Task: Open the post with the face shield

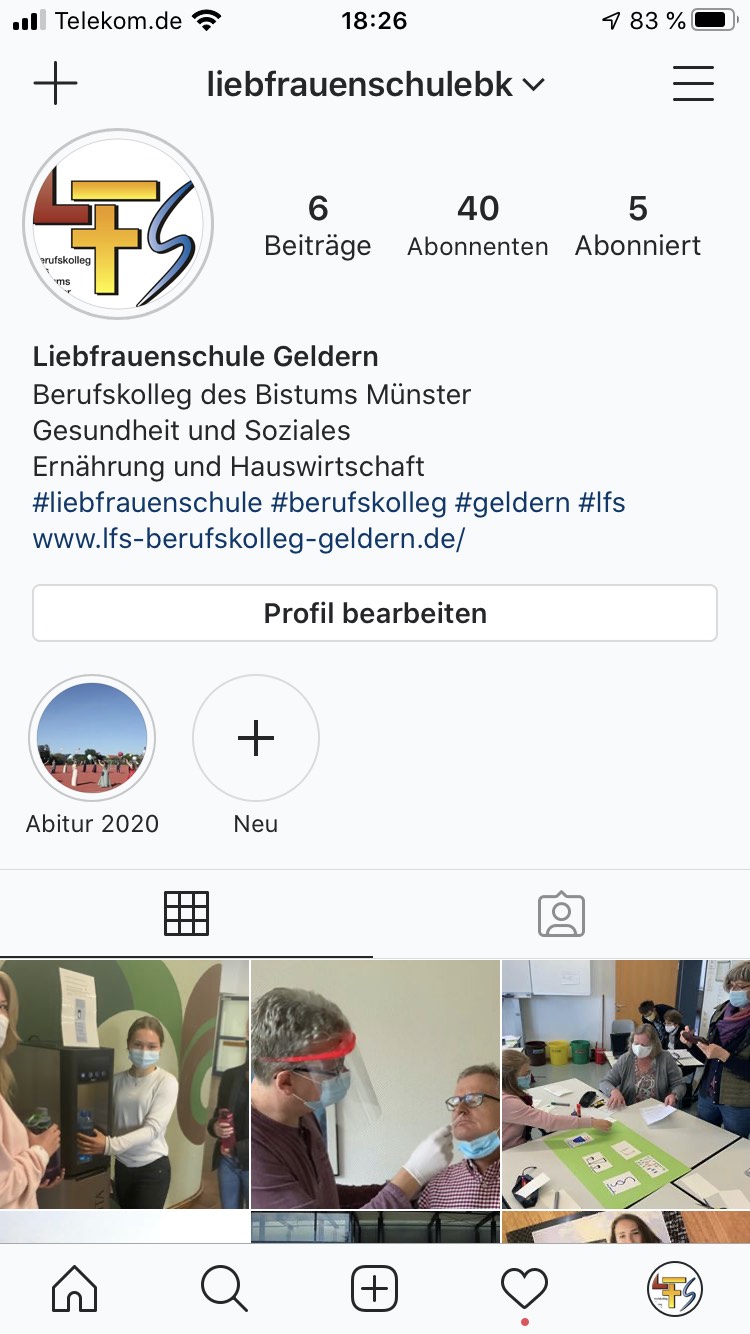Action: click(x=375, y=1084)
